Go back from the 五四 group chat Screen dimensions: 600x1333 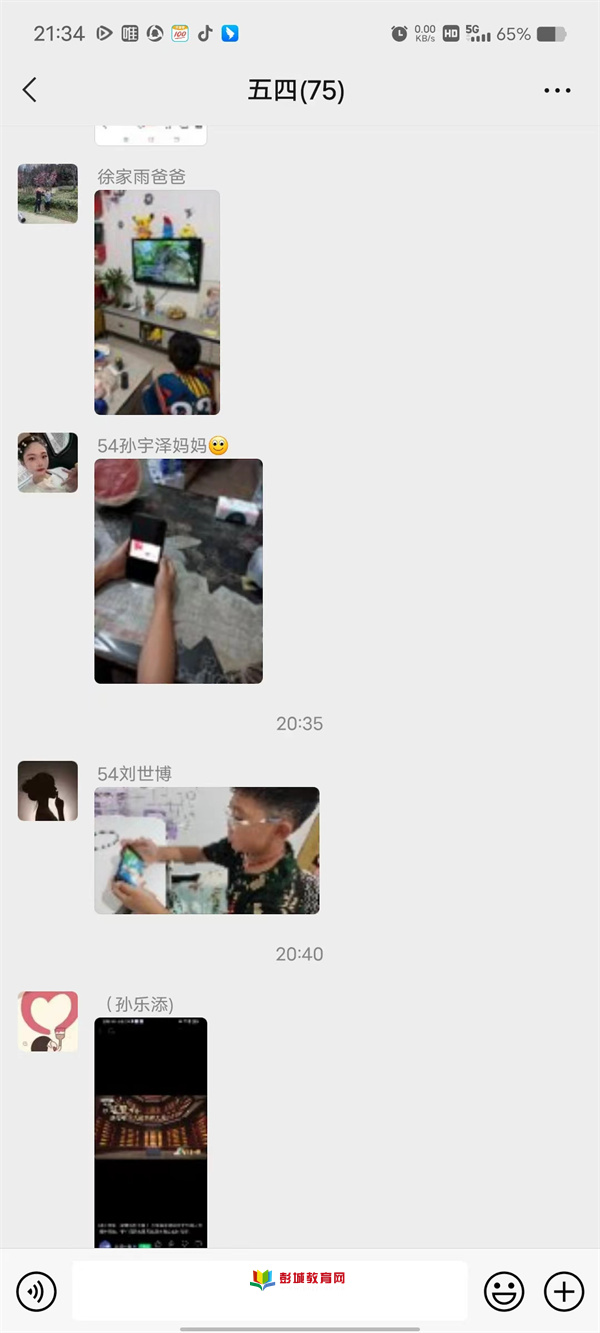pos(30,90)
